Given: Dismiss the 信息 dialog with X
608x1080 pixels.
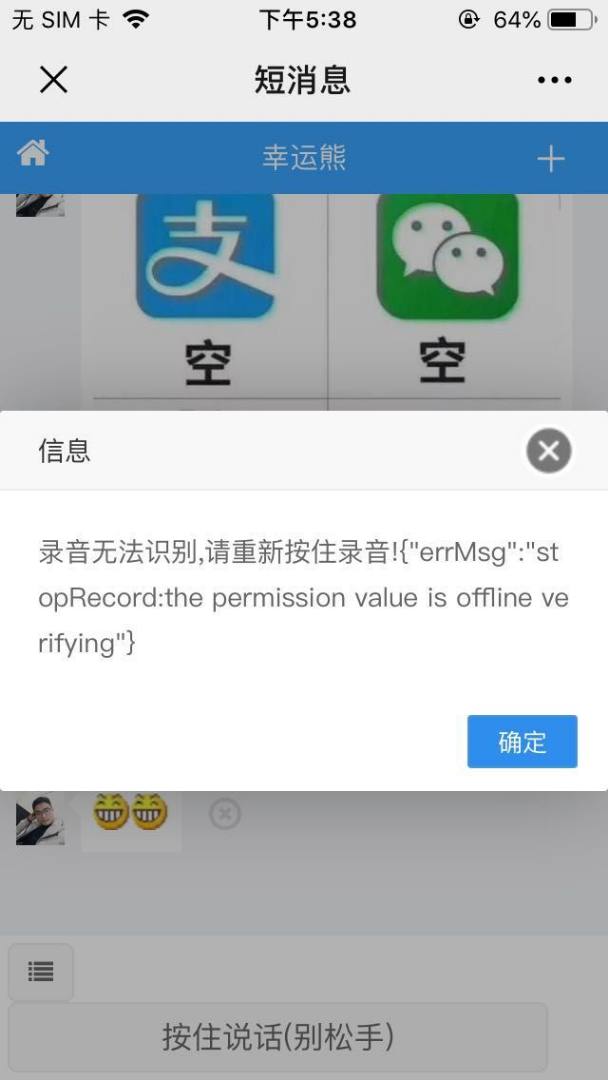Looking at the screenshot, I should pyautogui.click(x=548, y=451).
